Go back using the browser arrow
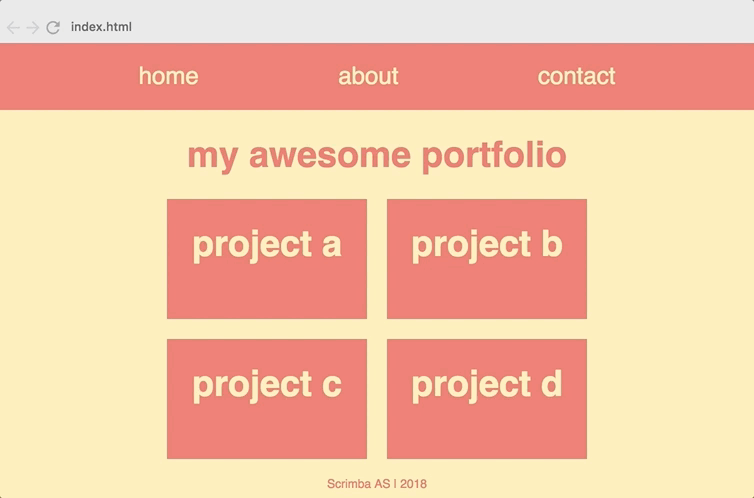 pyautogui.click(x=13, y=27)
